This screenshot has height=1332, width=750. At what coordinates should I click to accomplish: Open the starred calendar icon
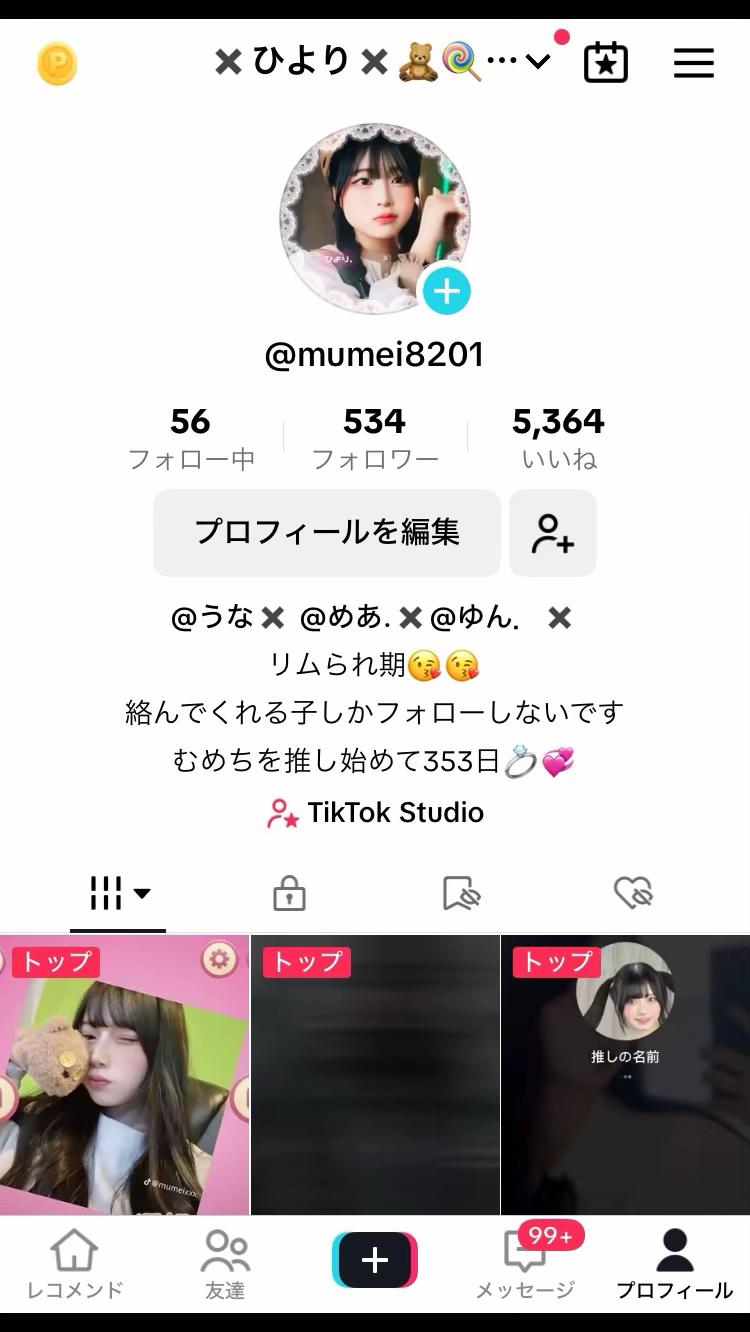(605, 63)
